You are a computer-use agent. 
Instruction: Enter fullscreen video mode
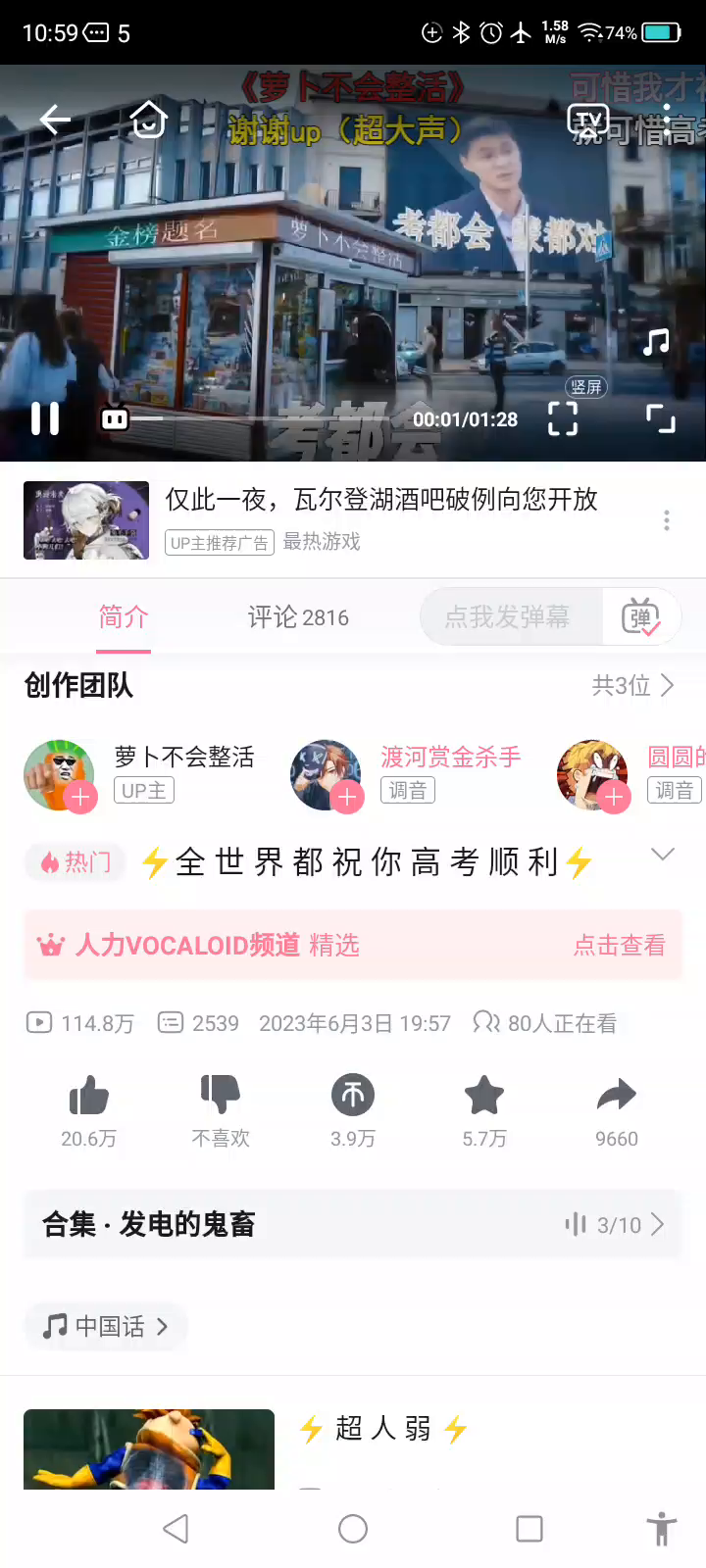(661, 418)
